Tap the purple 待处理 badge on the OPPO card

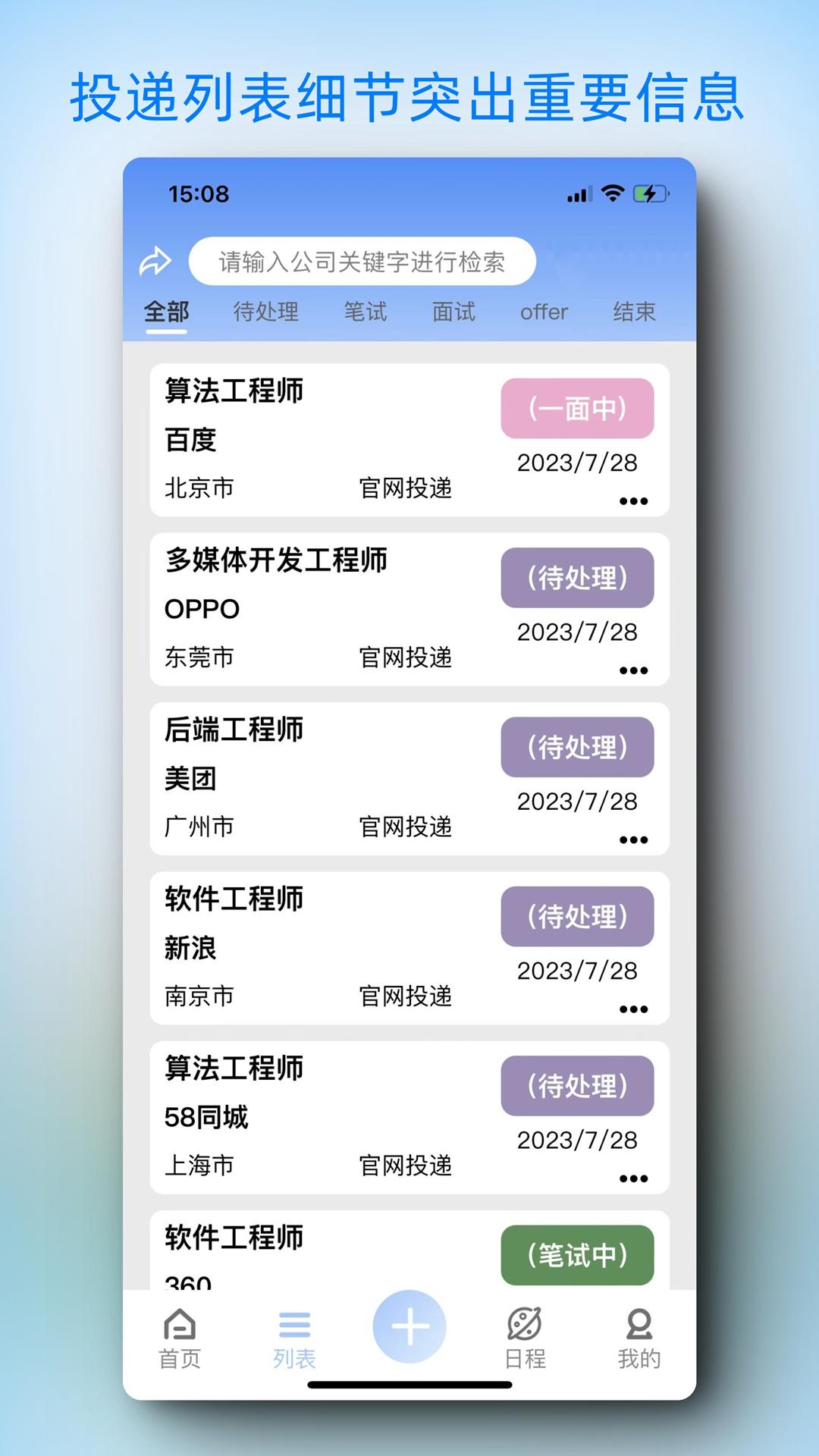[577, 578]
